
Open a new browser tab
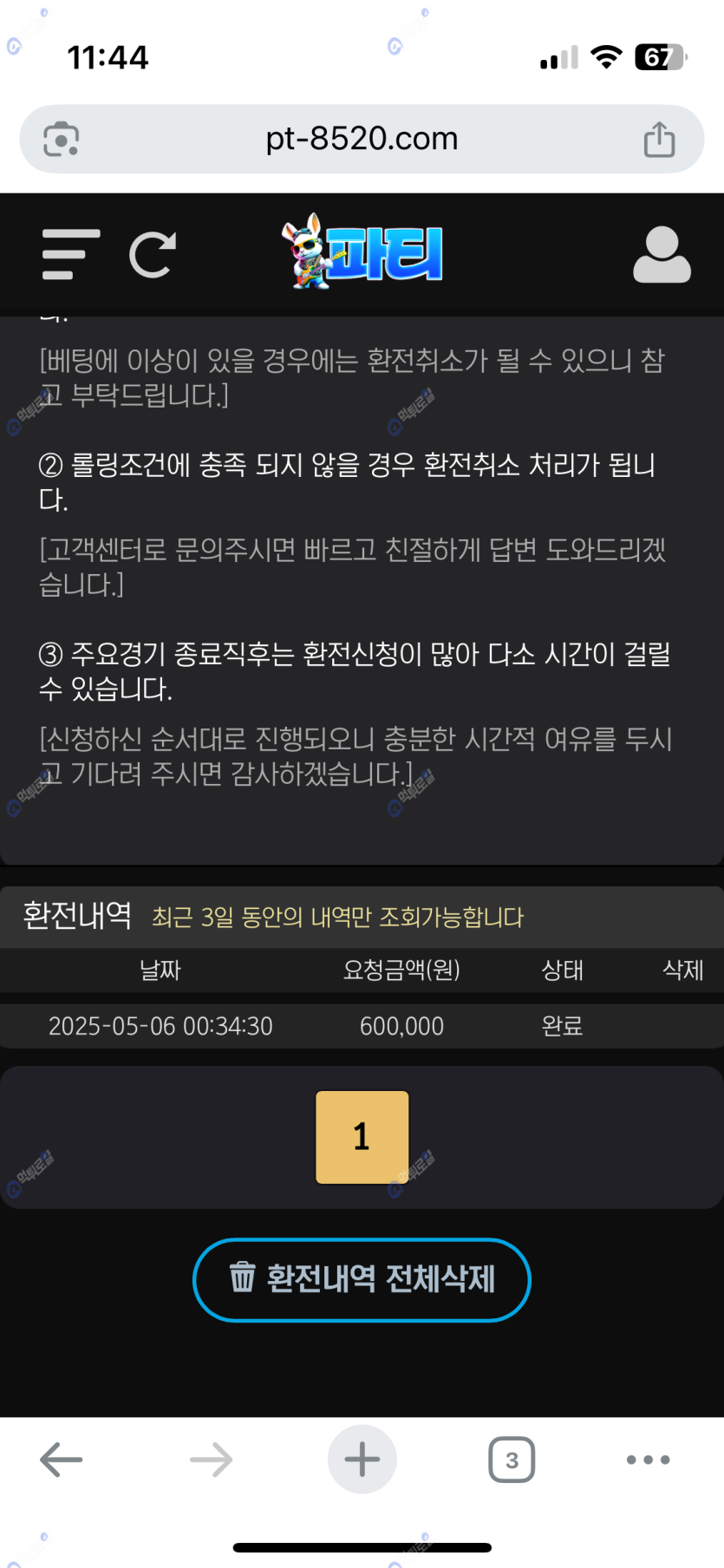362,1460
